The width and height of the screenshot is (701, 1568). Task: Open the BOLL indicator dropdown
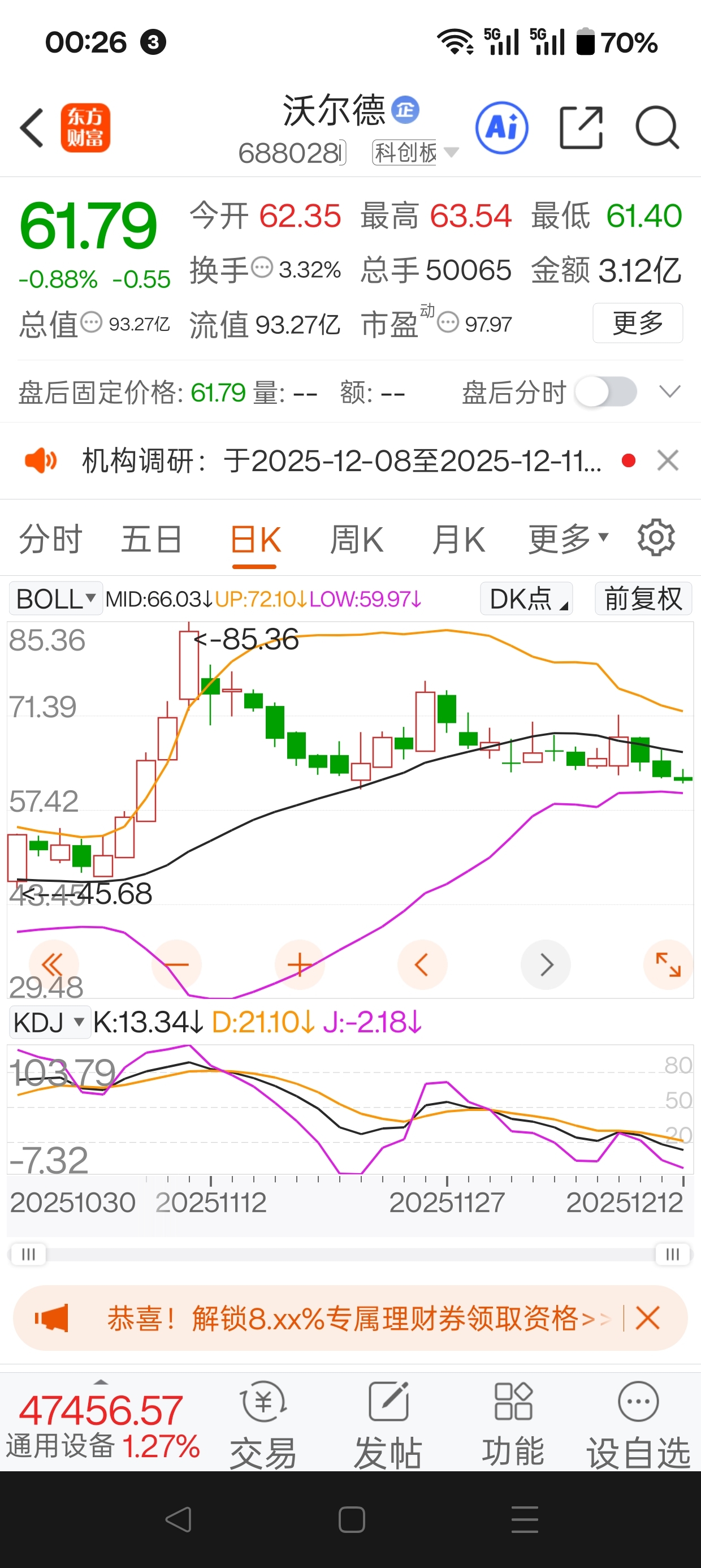click(55, 599)
